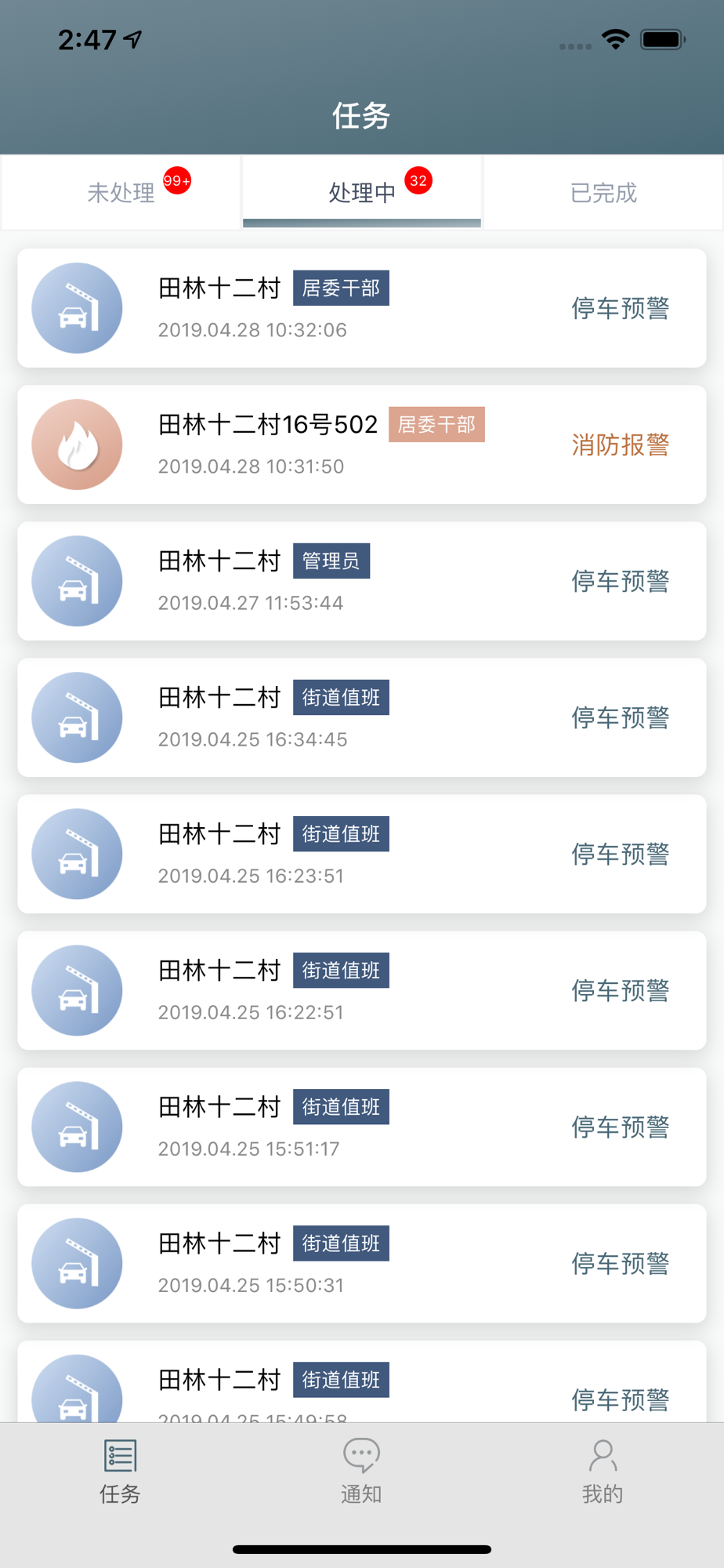This screenshot has height=1568, width=724.
Task: Go to 通知 in the bottom bar
Action: [x=361, y=1471]
